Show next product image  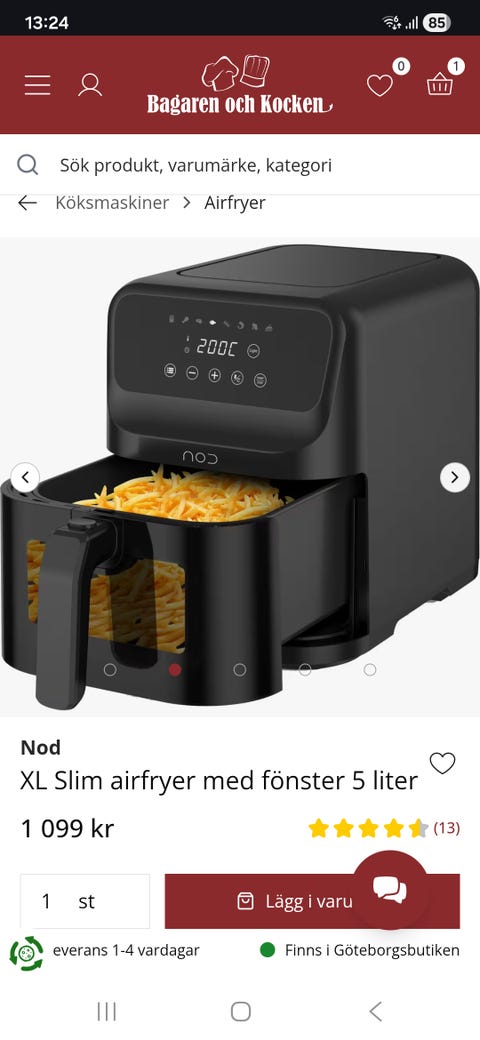pyautogui.click(x=455, y=478)
